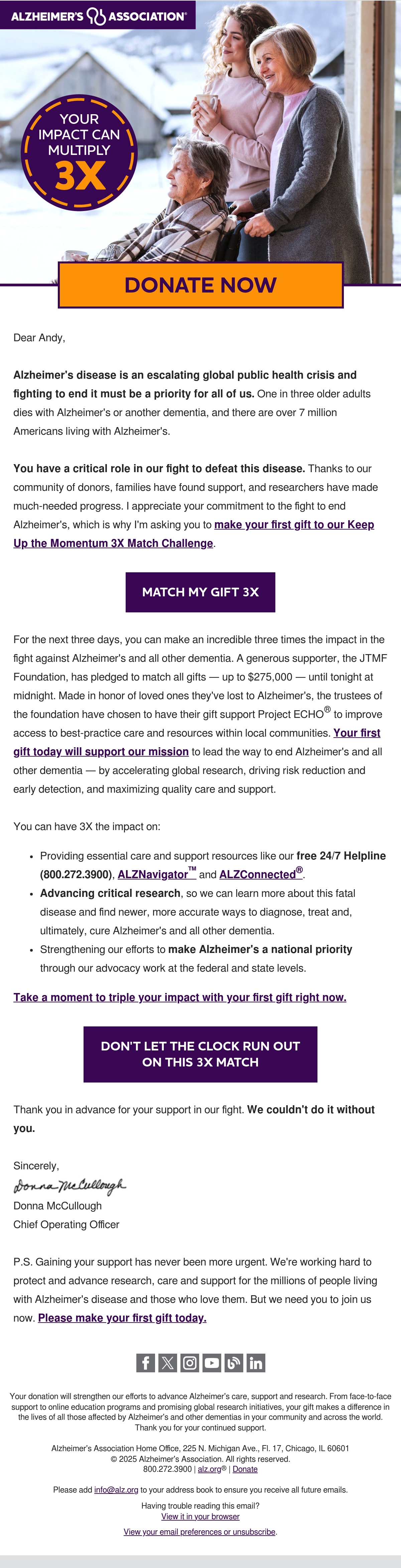Image resolution: width=401 pixels, height=1568 pixels.
Task: Open the ALZNavigator link
Action: click(157, 874)
